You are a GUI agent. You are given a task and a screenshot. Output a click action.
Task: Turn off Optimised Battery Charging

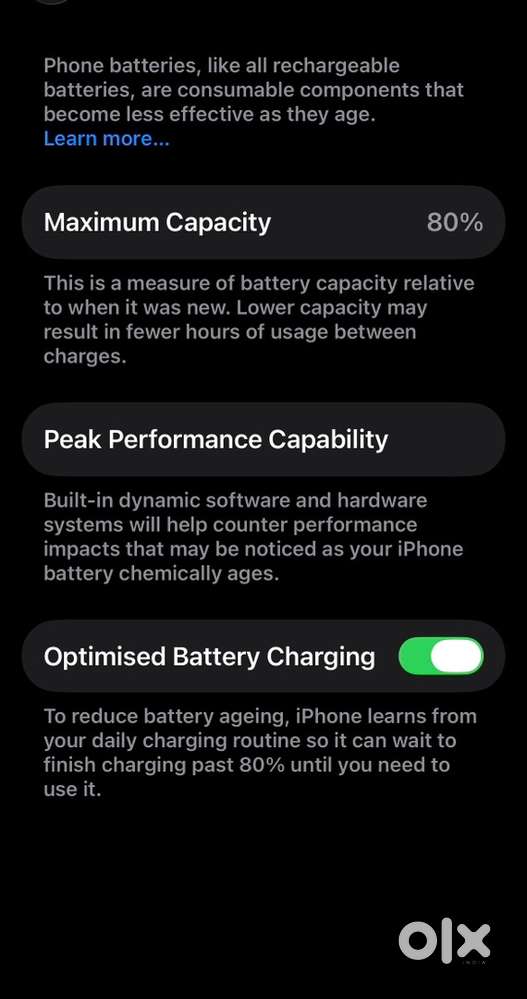tap(441, 656)
